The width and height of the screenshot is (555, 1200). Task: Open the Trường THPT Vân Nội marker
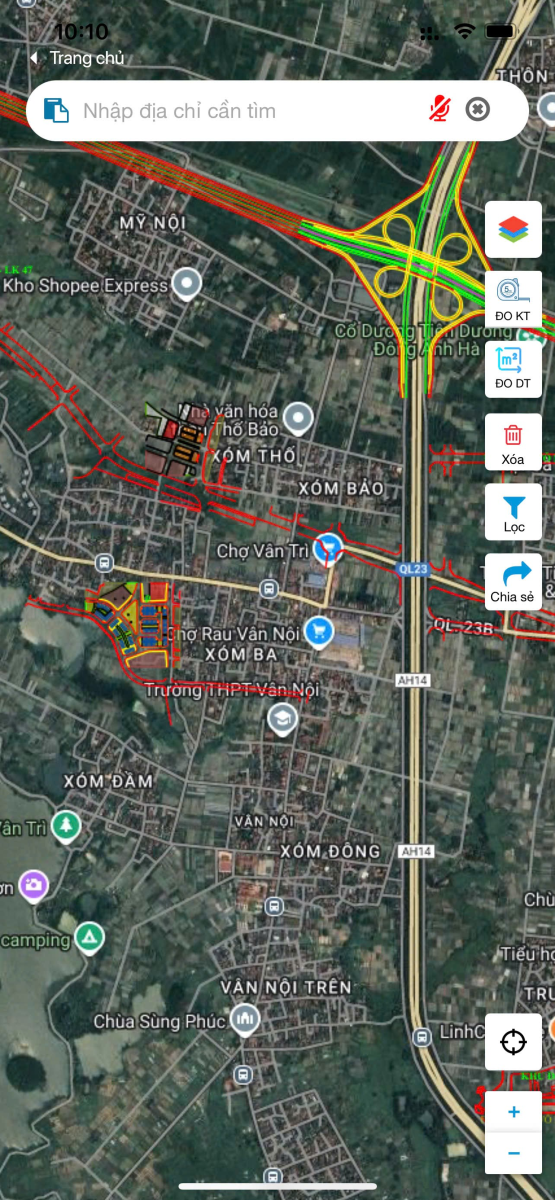tap(283, 719)
